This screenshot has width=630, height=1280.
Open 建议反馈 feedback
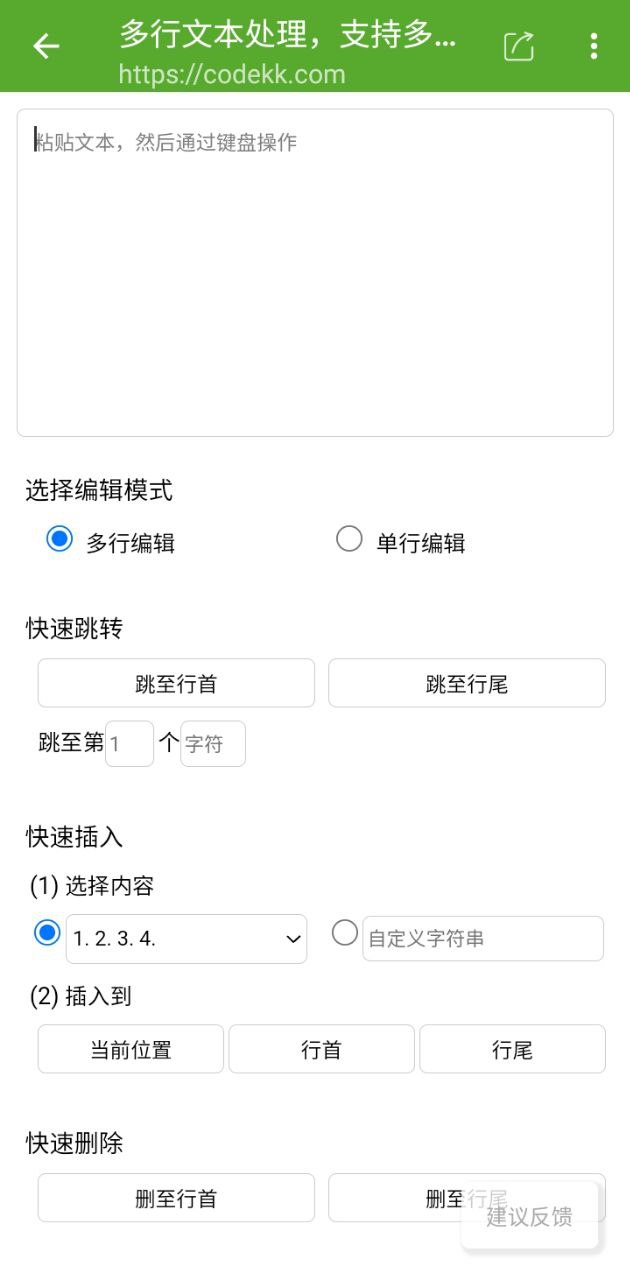(529, 1216)
